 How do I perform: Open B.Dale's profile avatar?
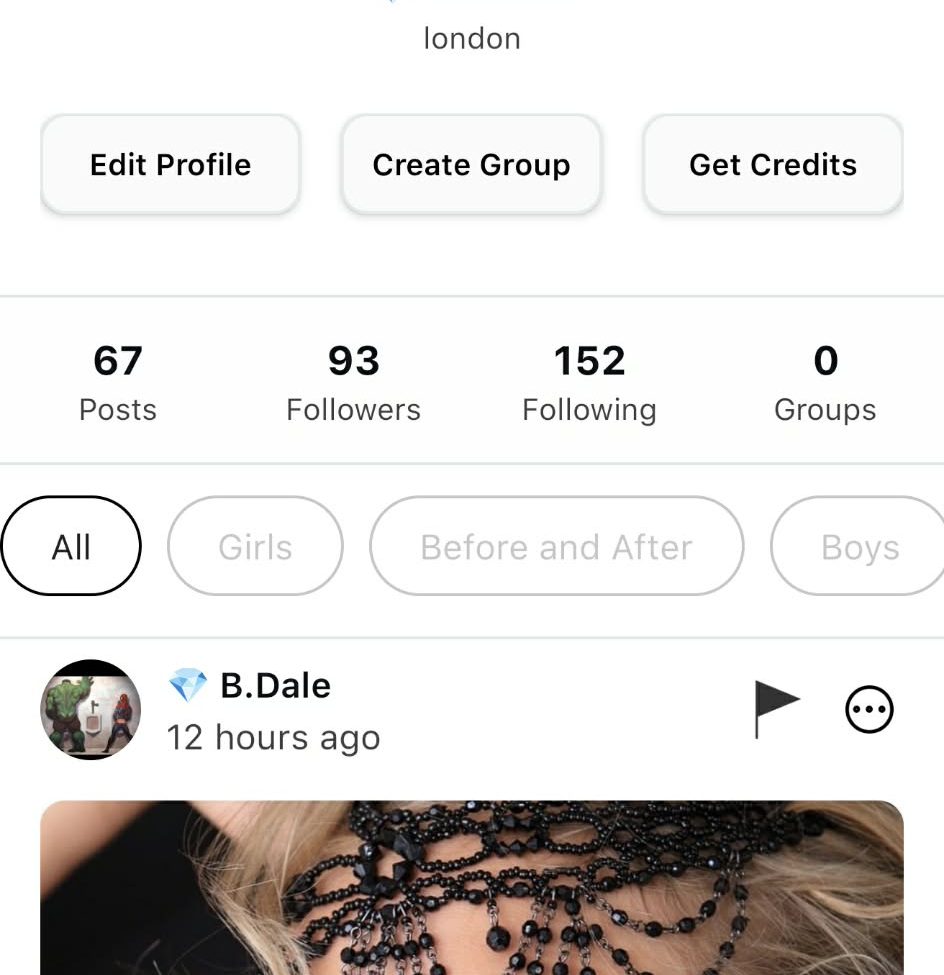(x=90, y=709)
